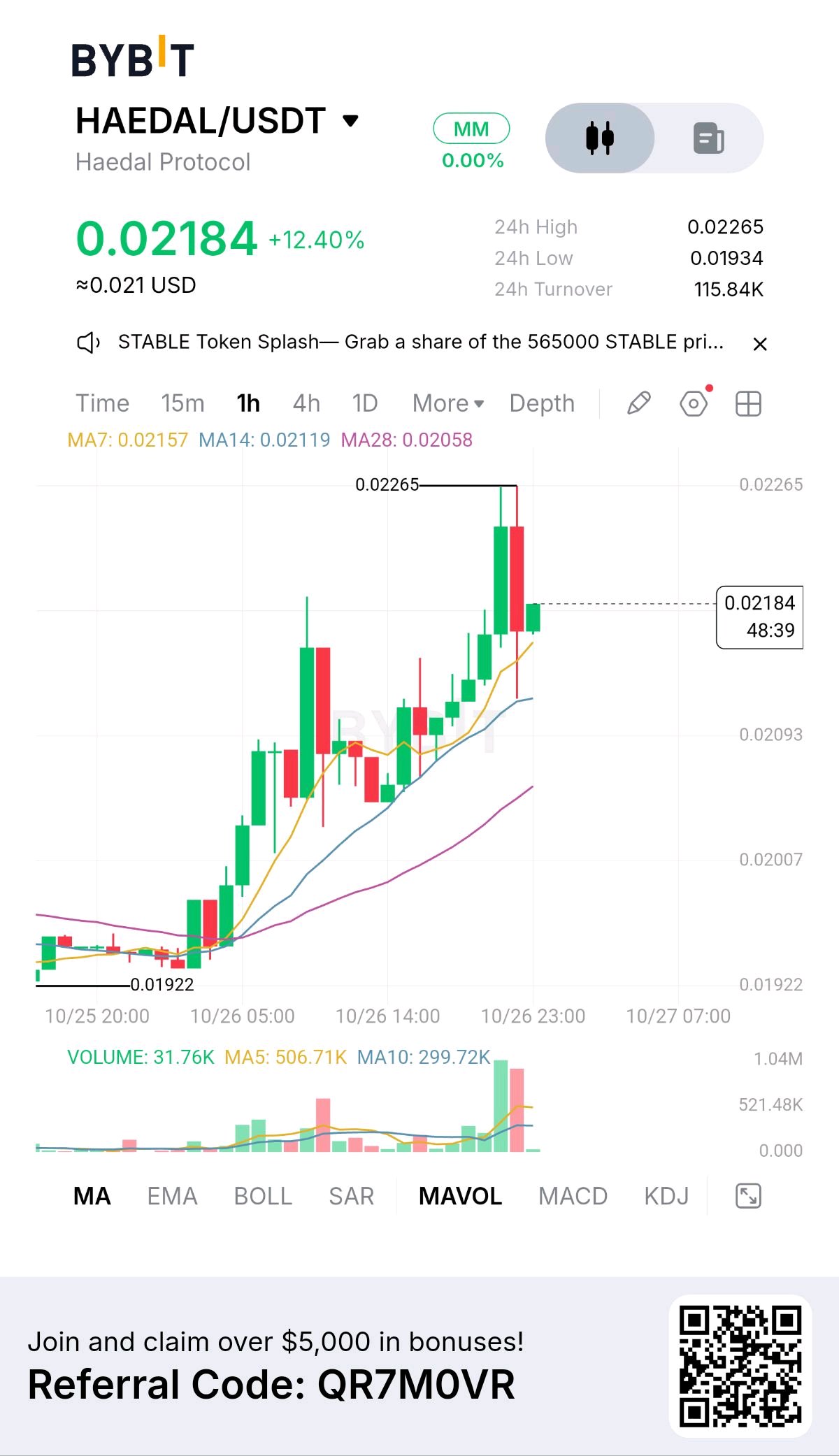Switch to the order book view
The height and width of the screenshot is (1456, 839).
709,138
